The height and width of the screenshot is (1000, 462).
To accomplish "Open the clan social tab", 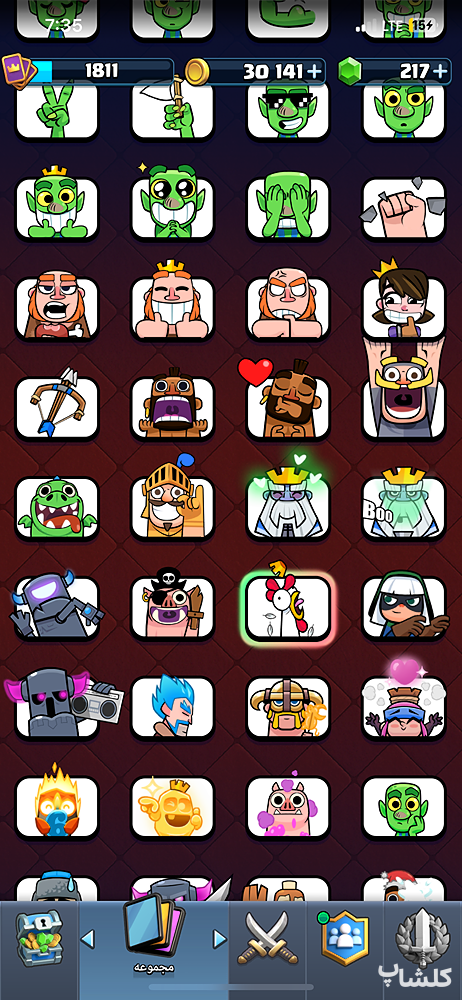I will pyautogui.click(x=345, y=937).
